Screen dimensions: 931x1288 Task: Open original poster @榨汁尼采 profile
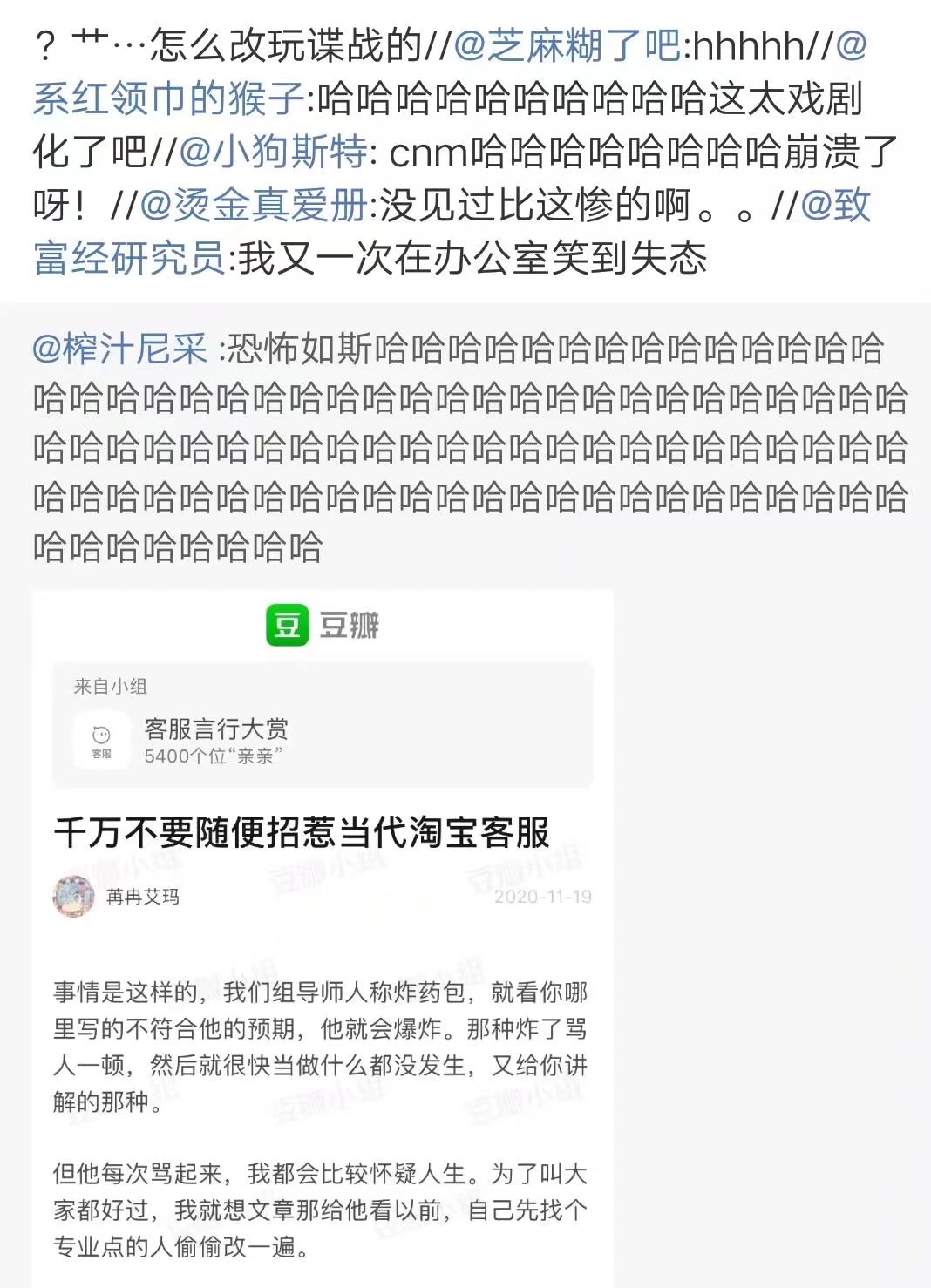pos(119,349)
